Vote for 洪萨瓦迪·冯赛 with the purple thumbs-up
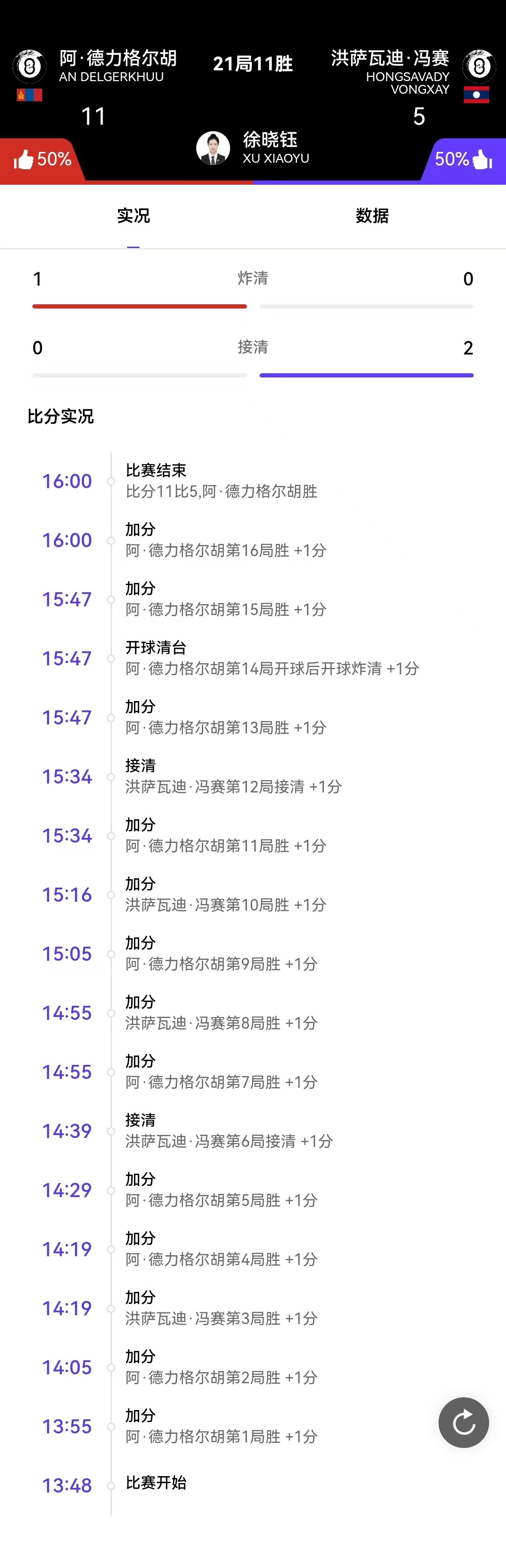The height and width of the screenshot is (1568, 506). (482, 160)
